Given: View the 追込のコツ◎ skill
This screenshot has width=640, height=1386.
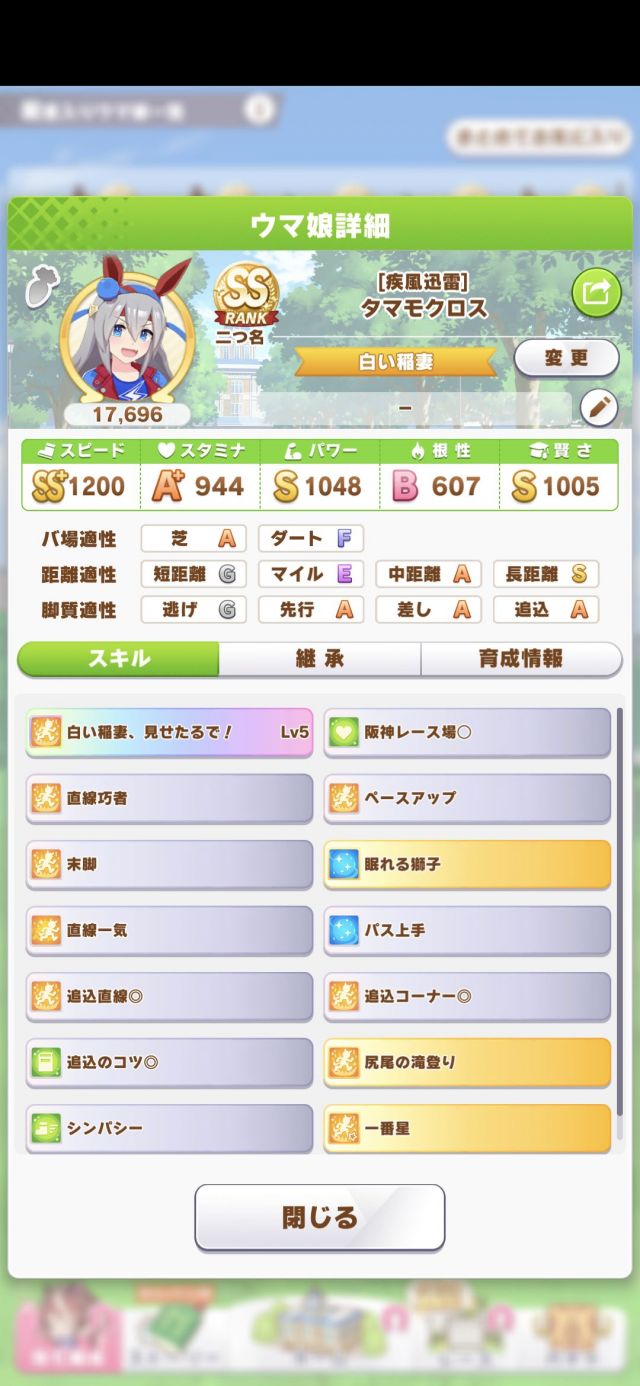Looking at the screenshot, I should (169, 1062).
